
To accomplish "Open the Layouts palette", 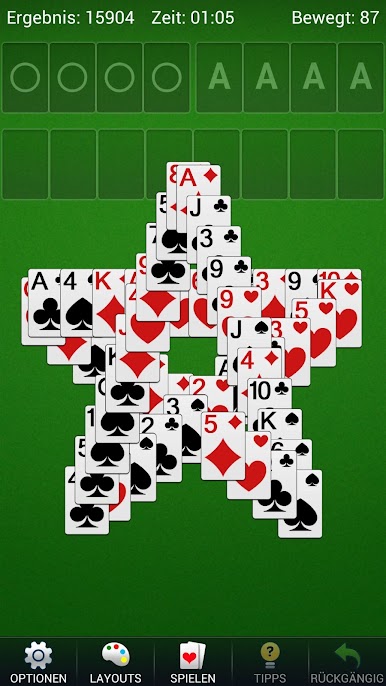I will tap(116, 662).
